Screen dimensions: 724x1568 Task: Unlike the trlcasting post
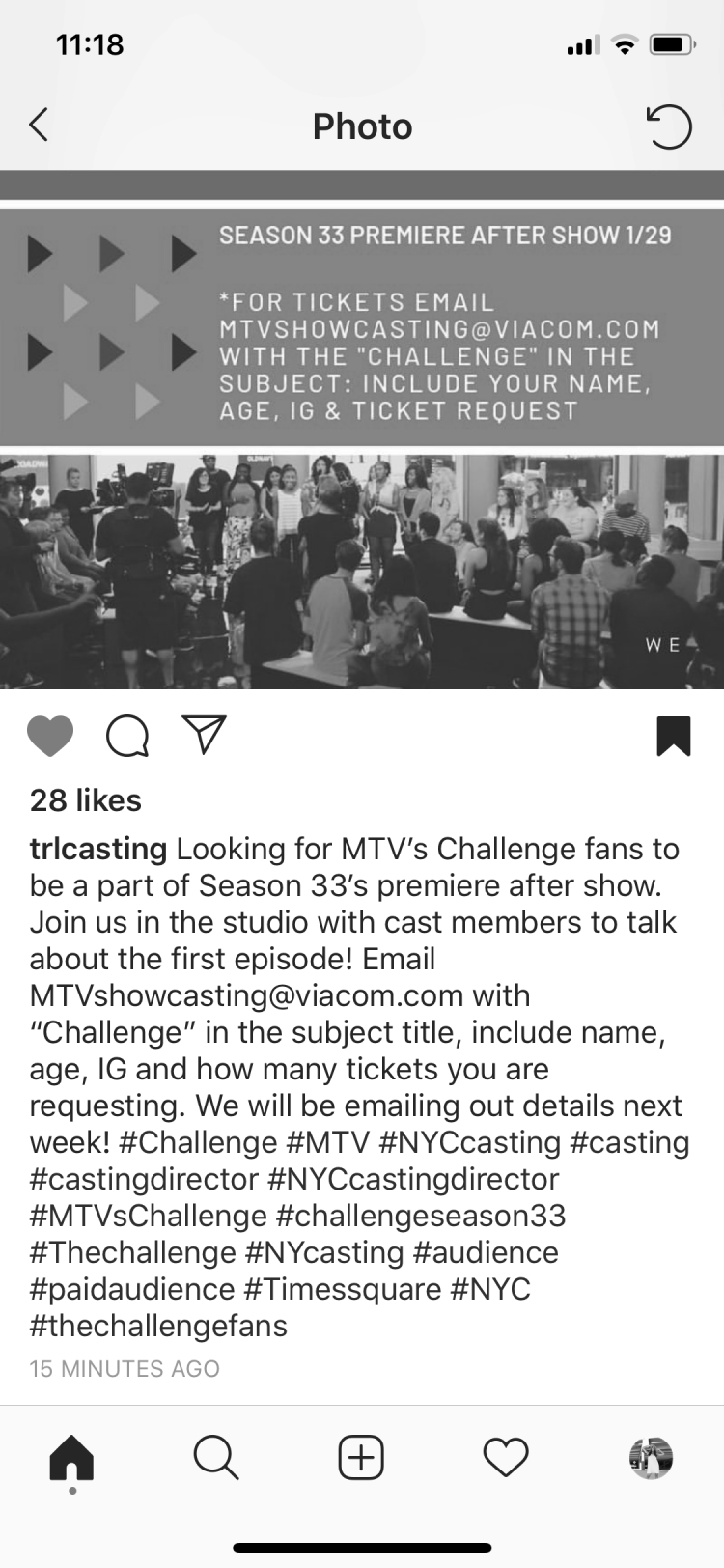click(x=50, y=736)
